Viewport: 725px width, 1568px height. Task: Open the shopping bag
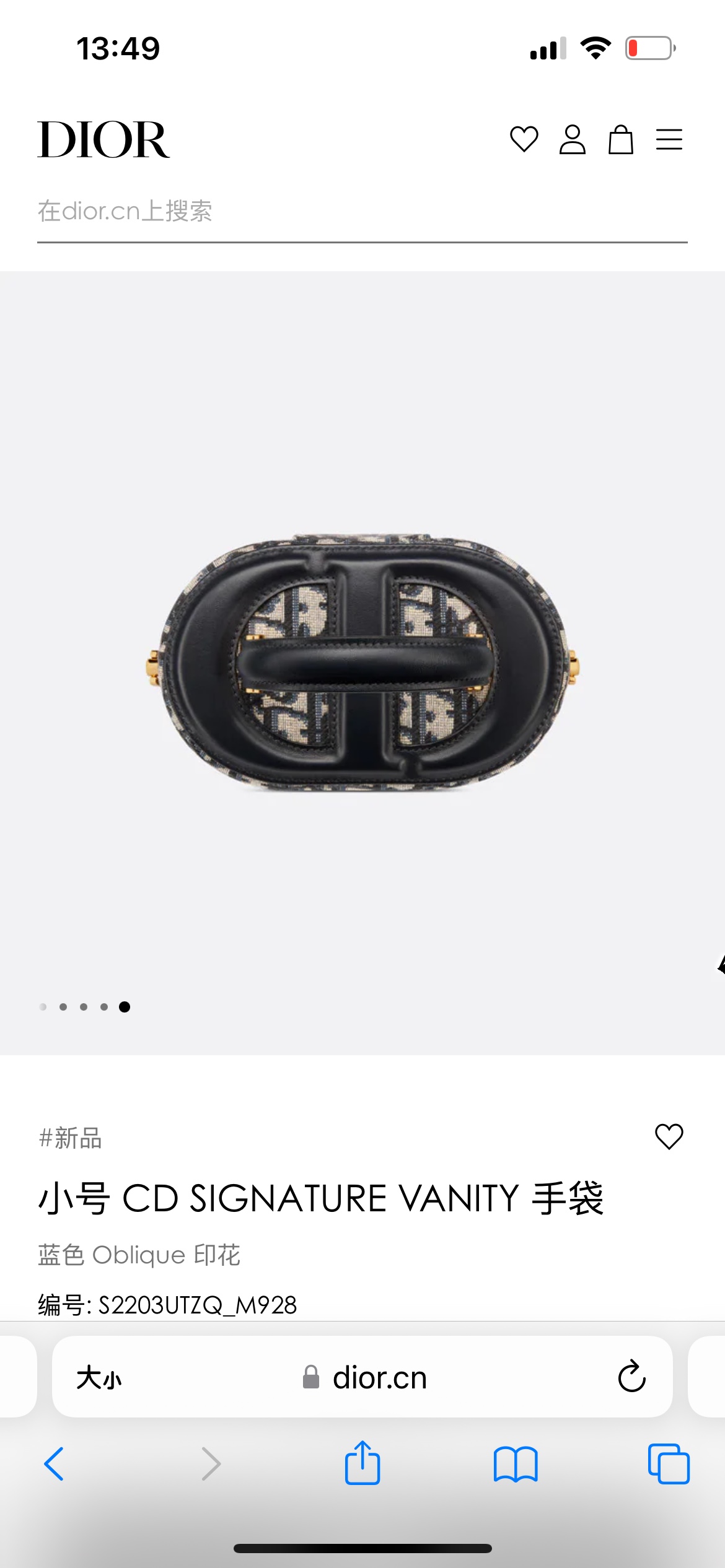[620, 139]
